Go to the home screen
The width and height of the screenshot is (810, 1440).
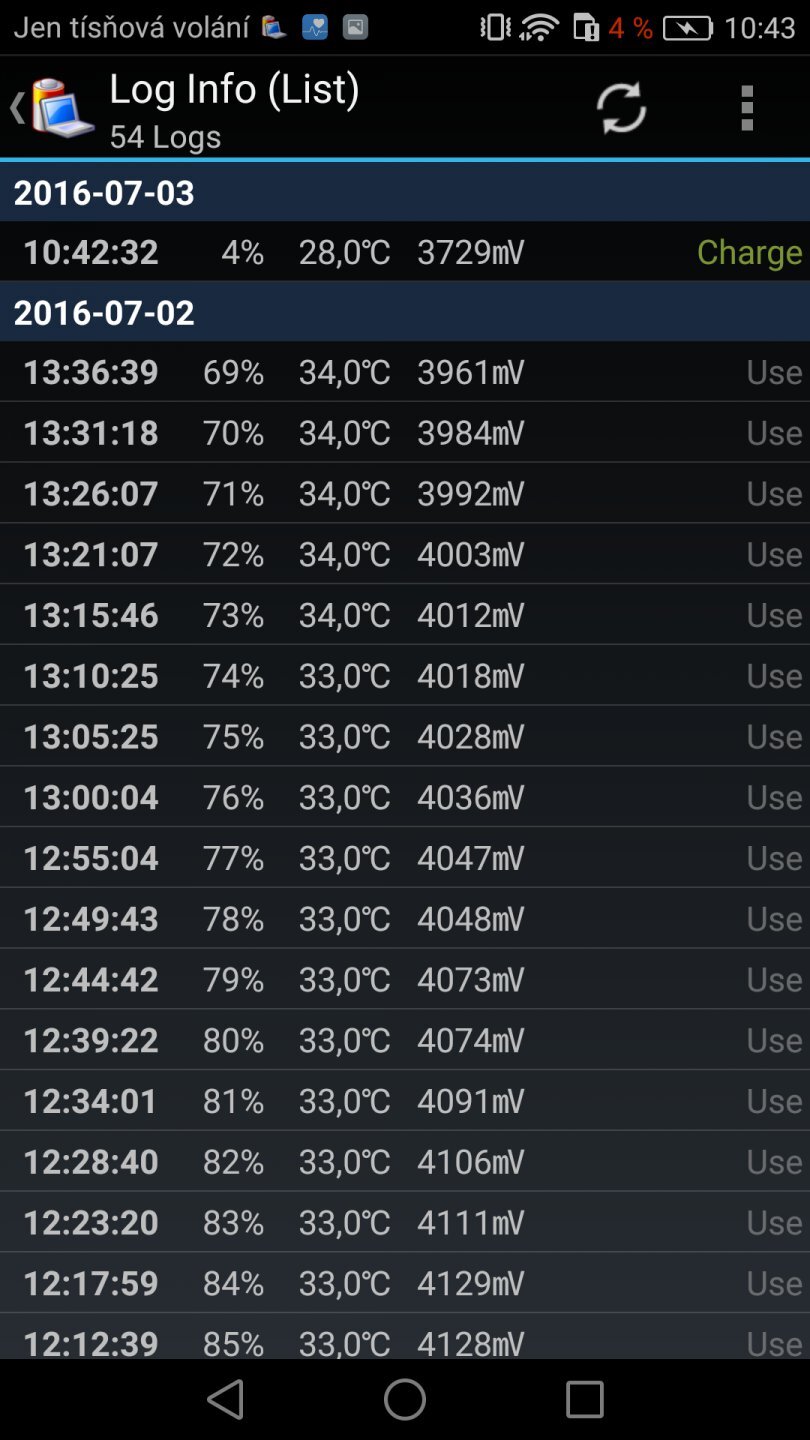405,1399
